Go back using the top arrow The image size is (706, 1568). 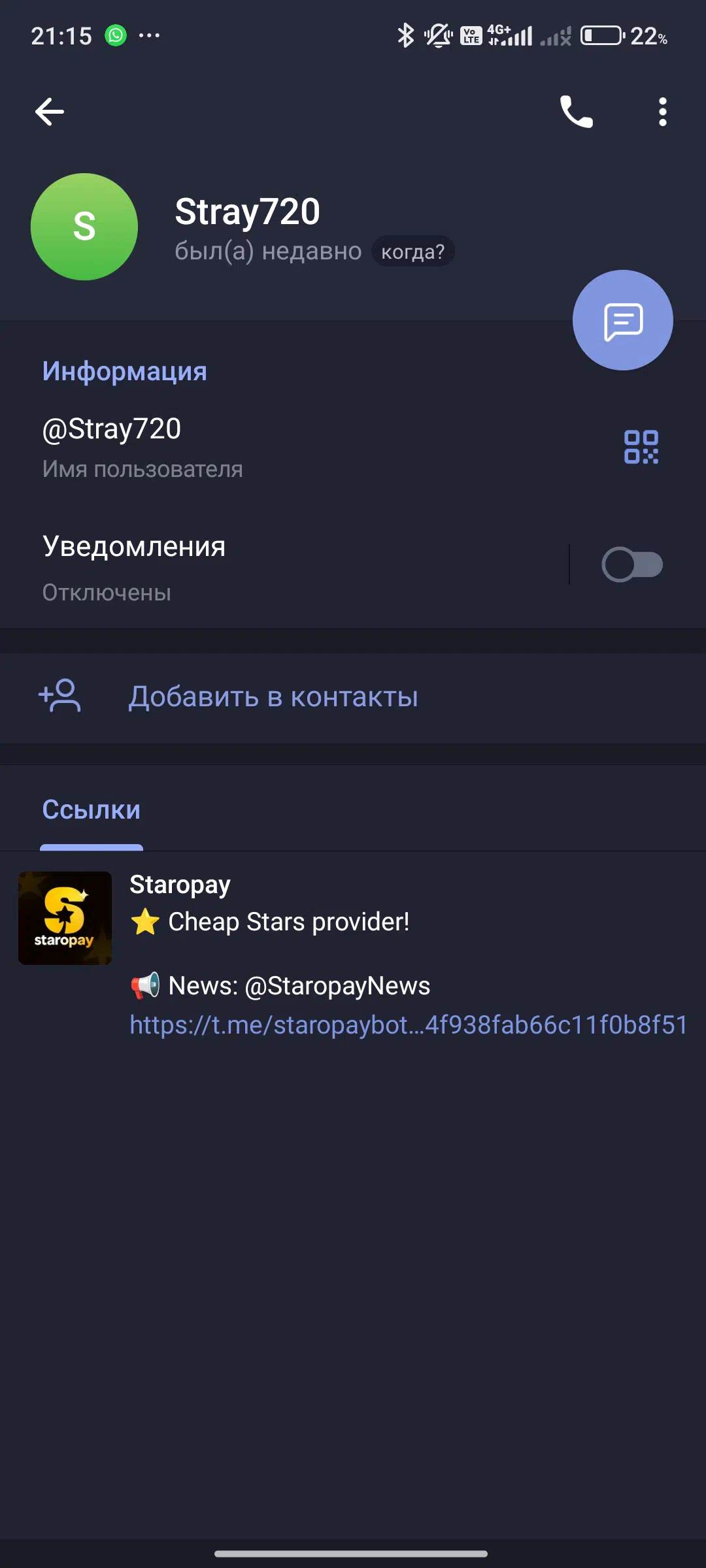(x=50, y=112)
